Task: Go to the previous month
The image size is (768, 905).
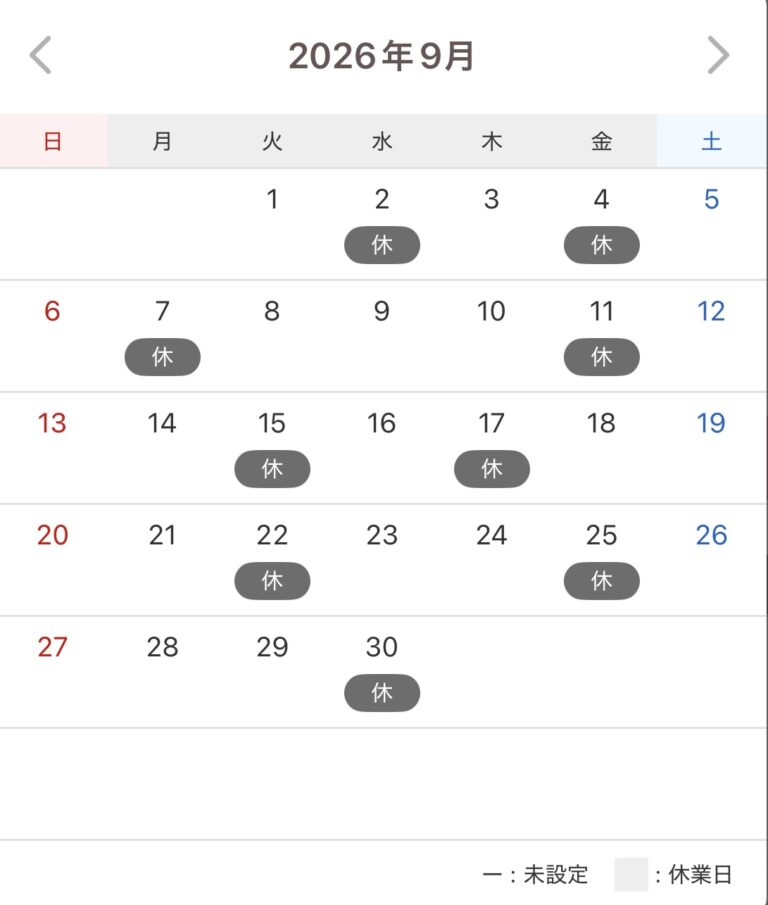Action: click(x=40, y=55)
